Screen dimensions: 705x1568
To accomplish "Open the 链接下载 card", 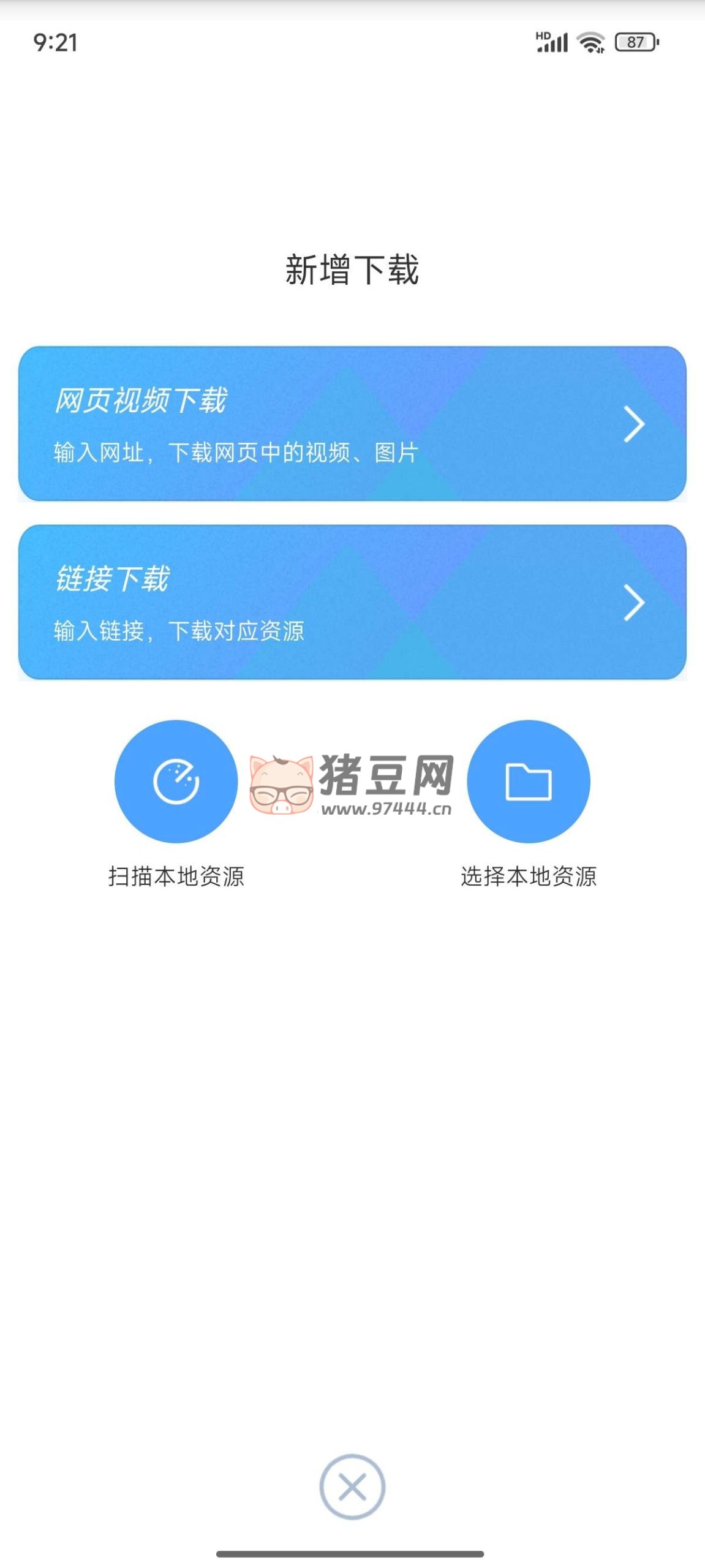I will pos(352,602).
